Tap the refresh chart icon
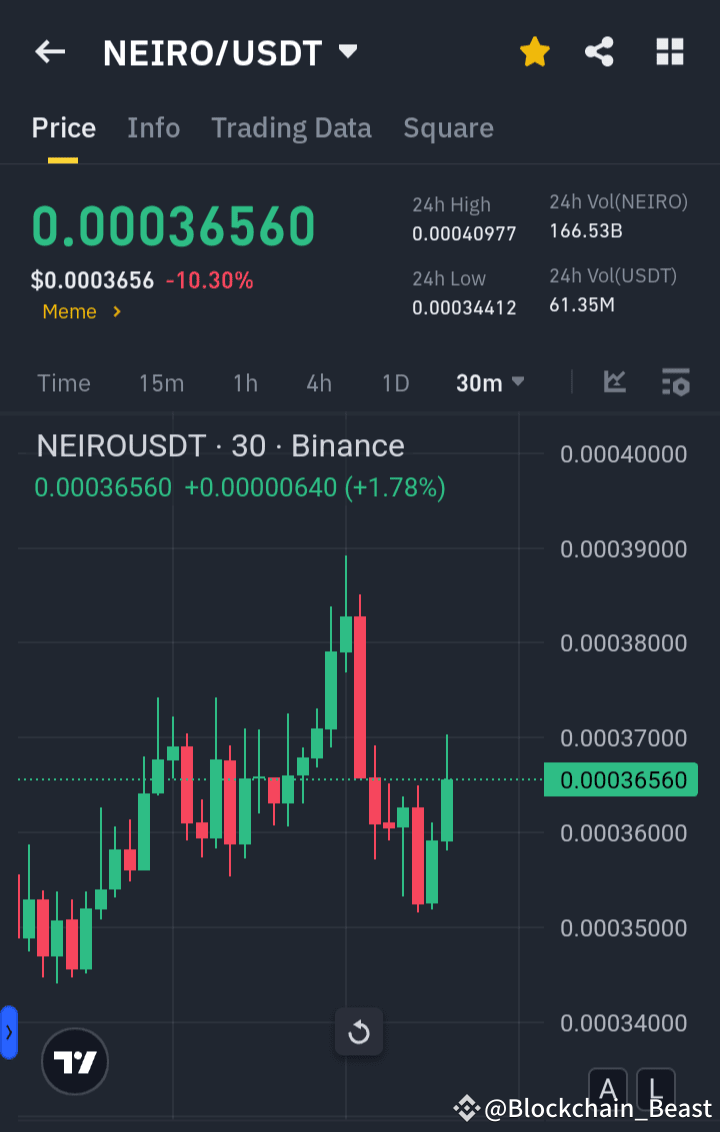This screenshot has height=1132, width=720. [359, 1032]
